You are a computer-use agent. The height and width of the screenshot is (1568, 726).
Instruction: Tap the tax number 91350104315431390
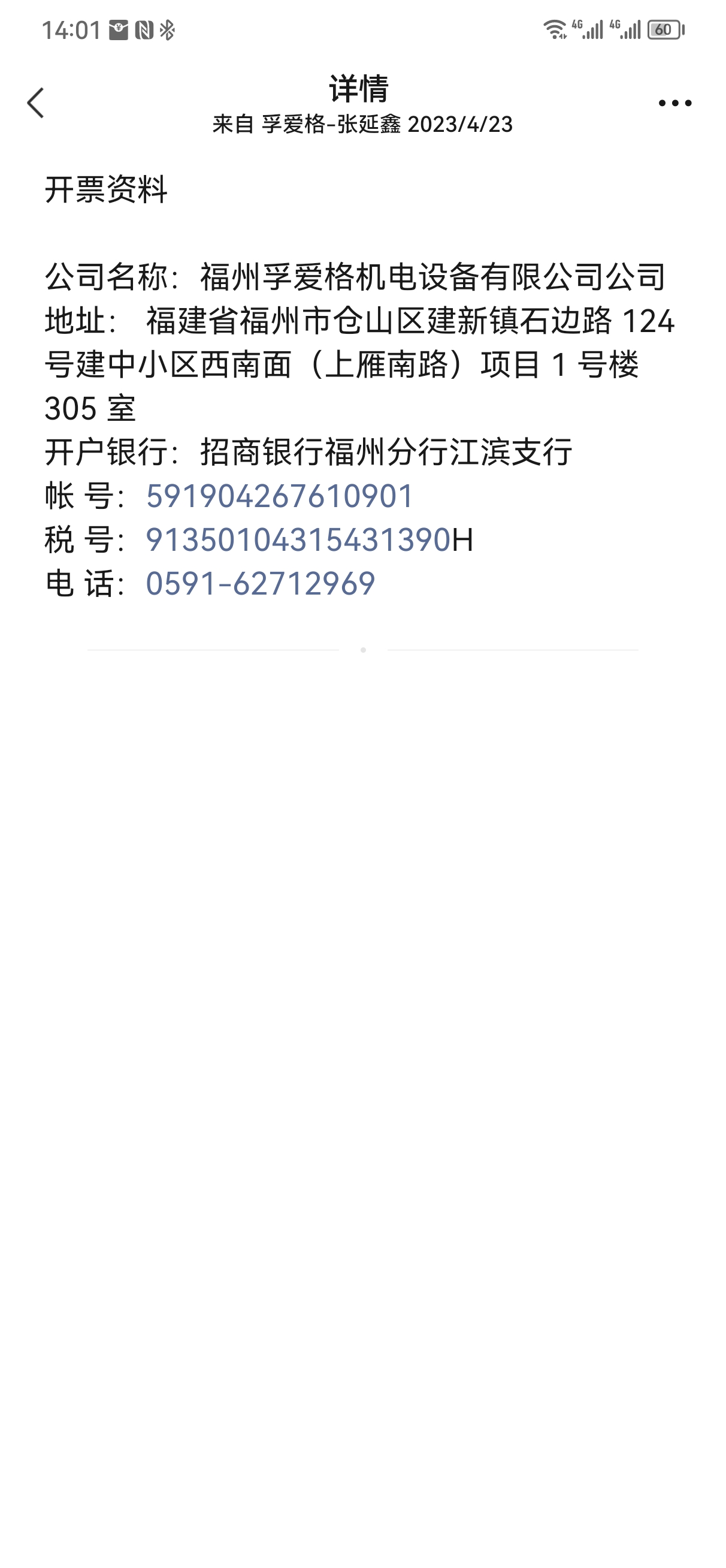click(x=298, y=539)
